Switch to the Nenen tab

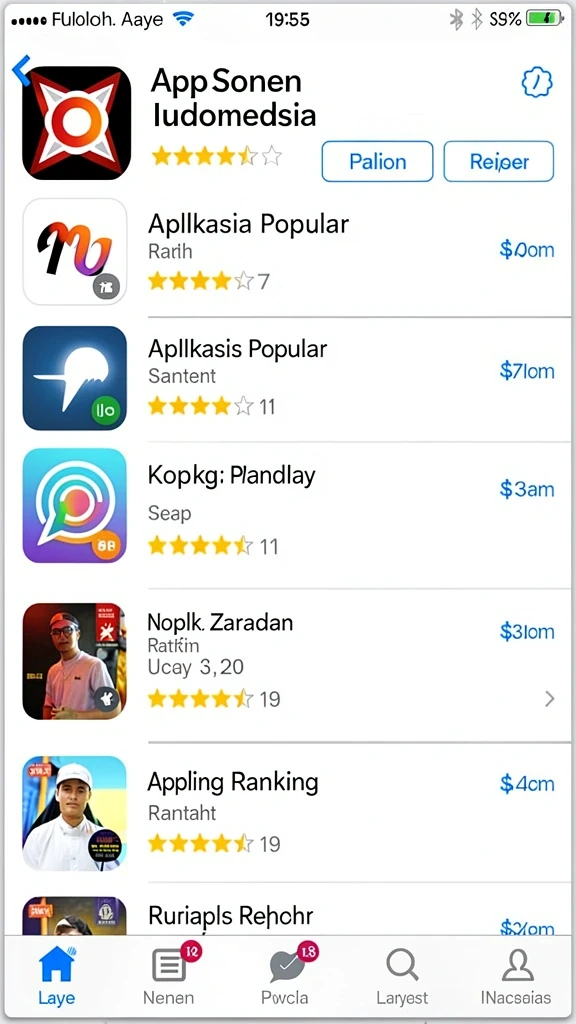pos(168,975)
